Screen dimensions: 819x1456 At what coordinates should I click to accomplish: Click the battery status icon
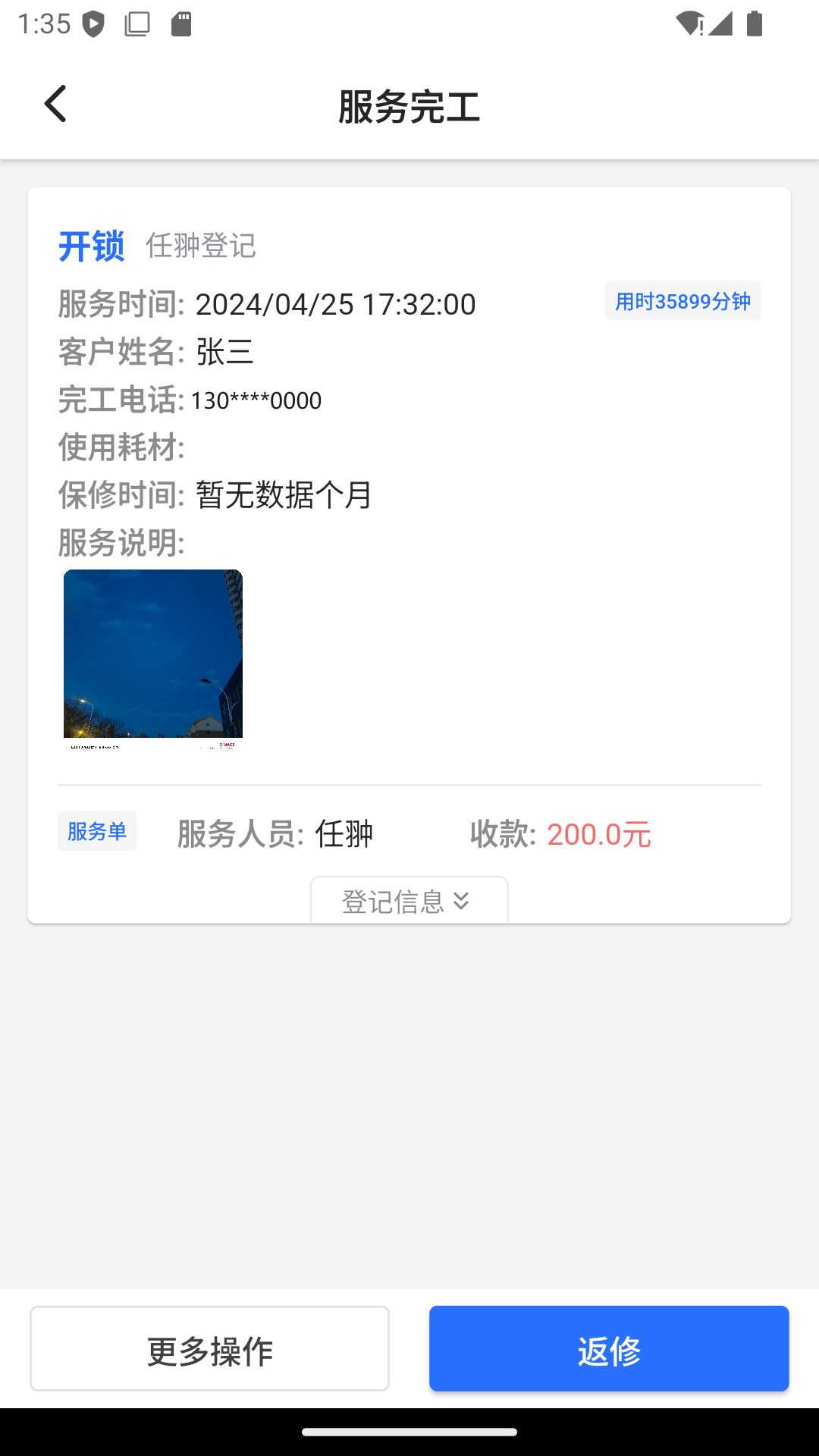click(x=754, y=24)
